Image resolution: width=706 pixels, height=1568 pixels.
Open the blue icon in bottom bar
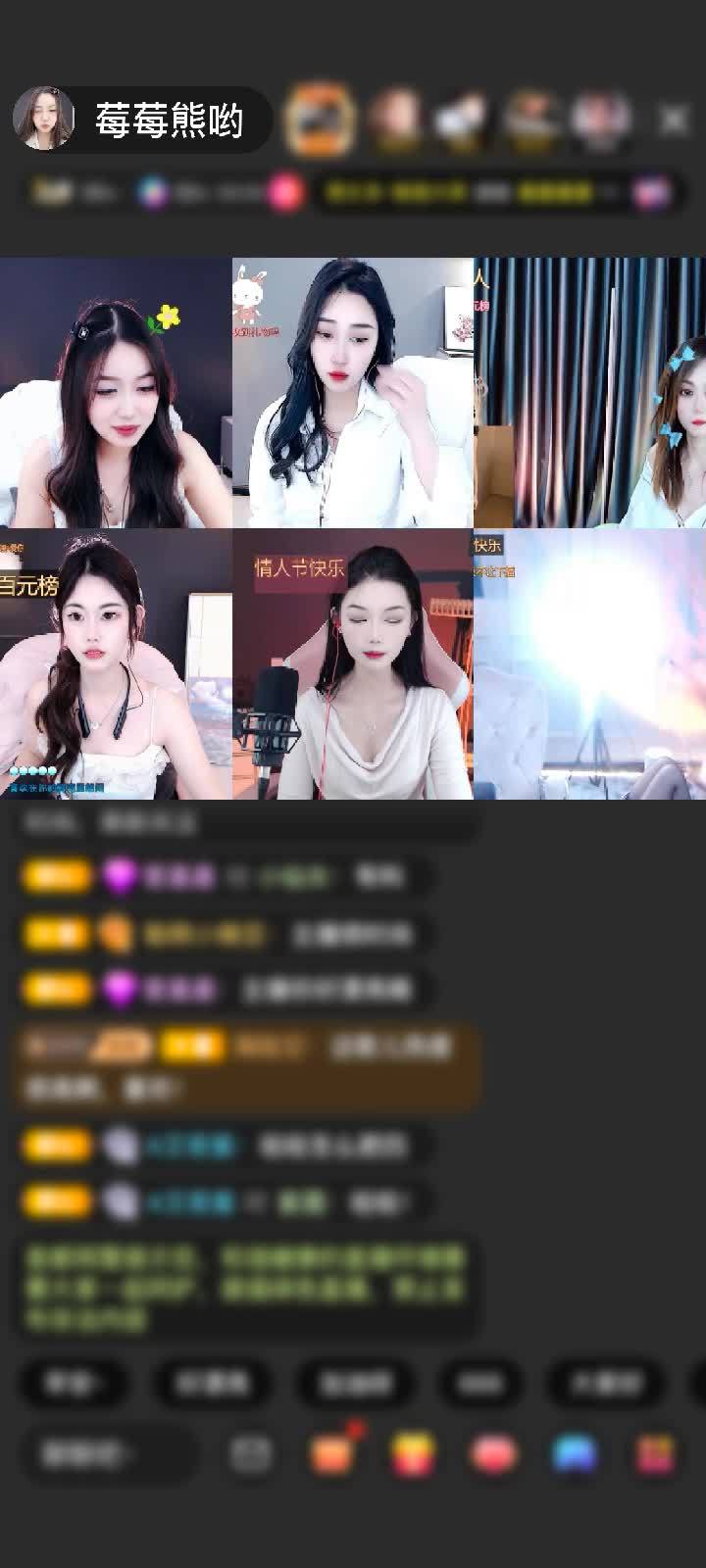tap(575, 1454)
